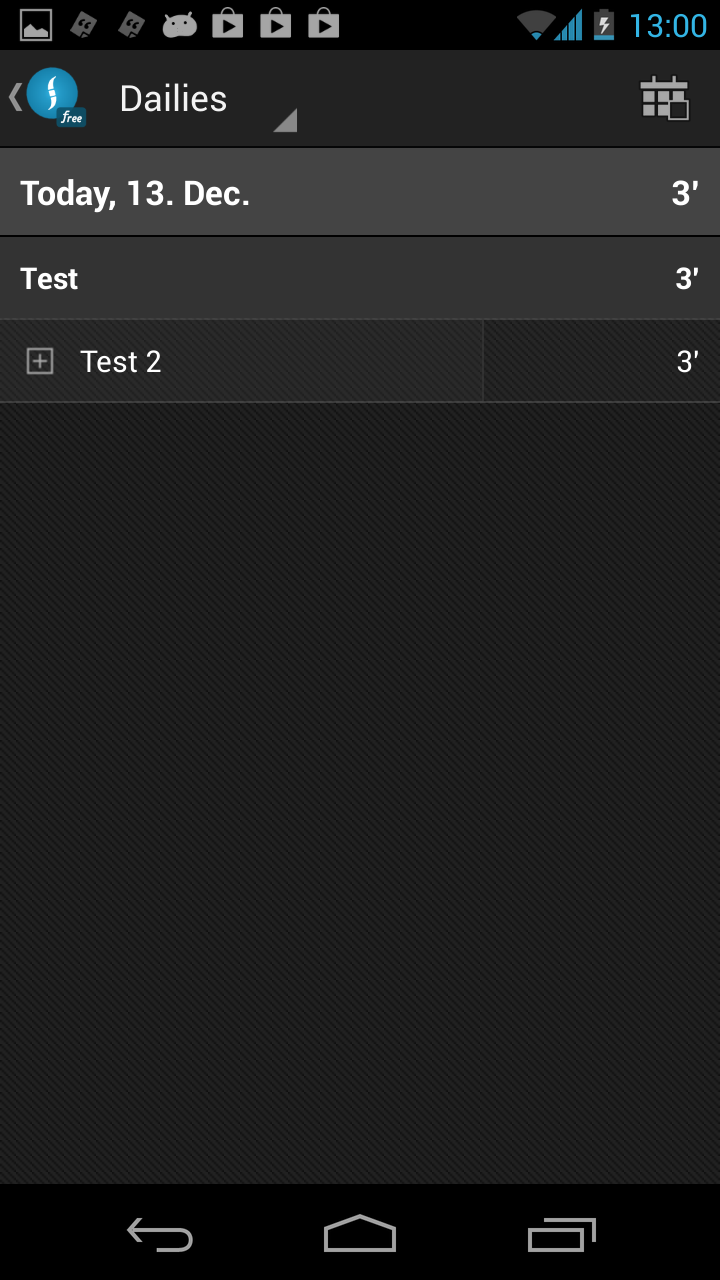Screen dimensions: 720x1280
Task: Select the Today, 13. Dec. row
Action: [360, 193]
